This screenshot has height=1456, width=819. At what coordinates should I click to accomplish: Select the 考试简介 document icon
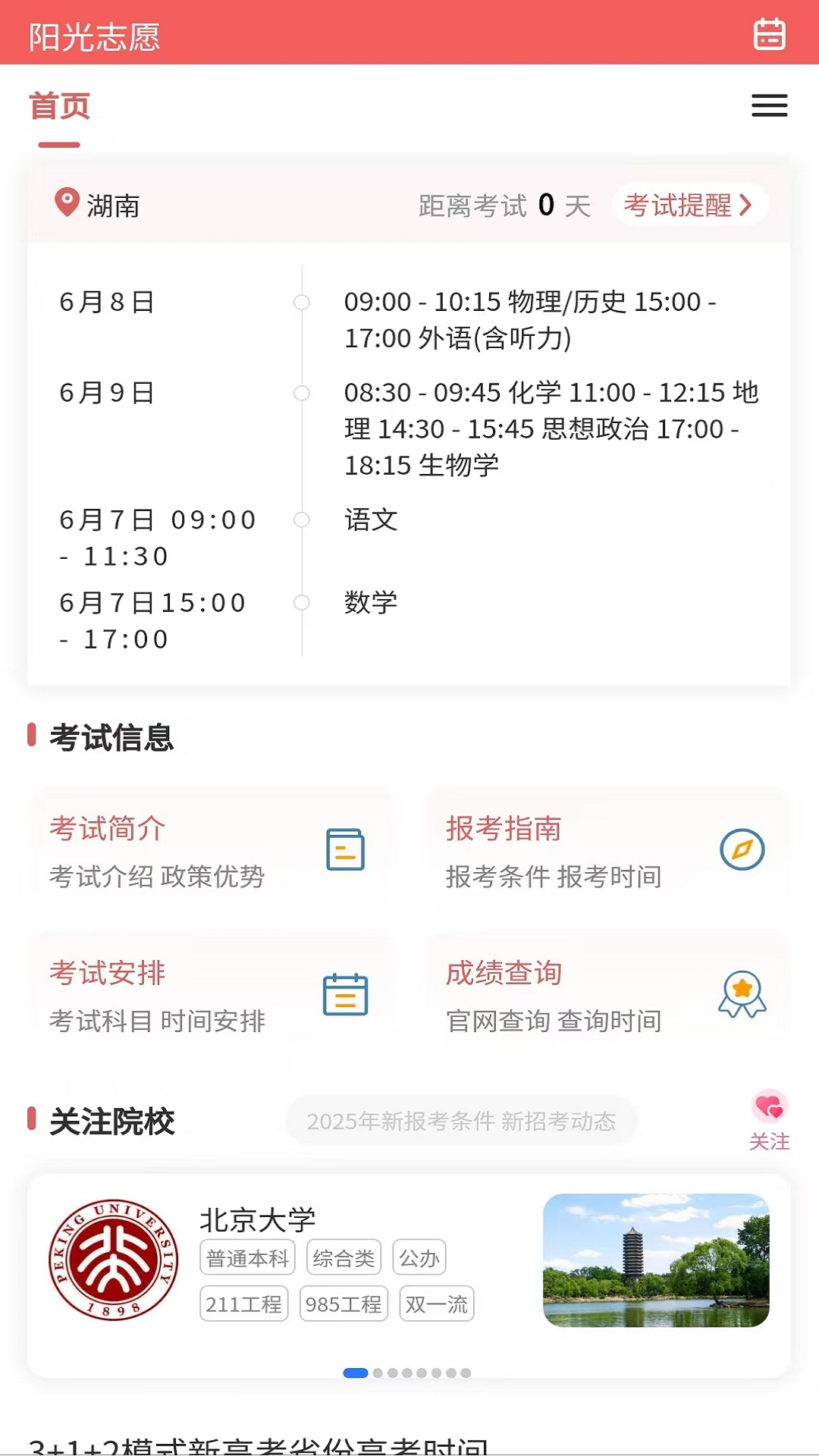(346, 850)
